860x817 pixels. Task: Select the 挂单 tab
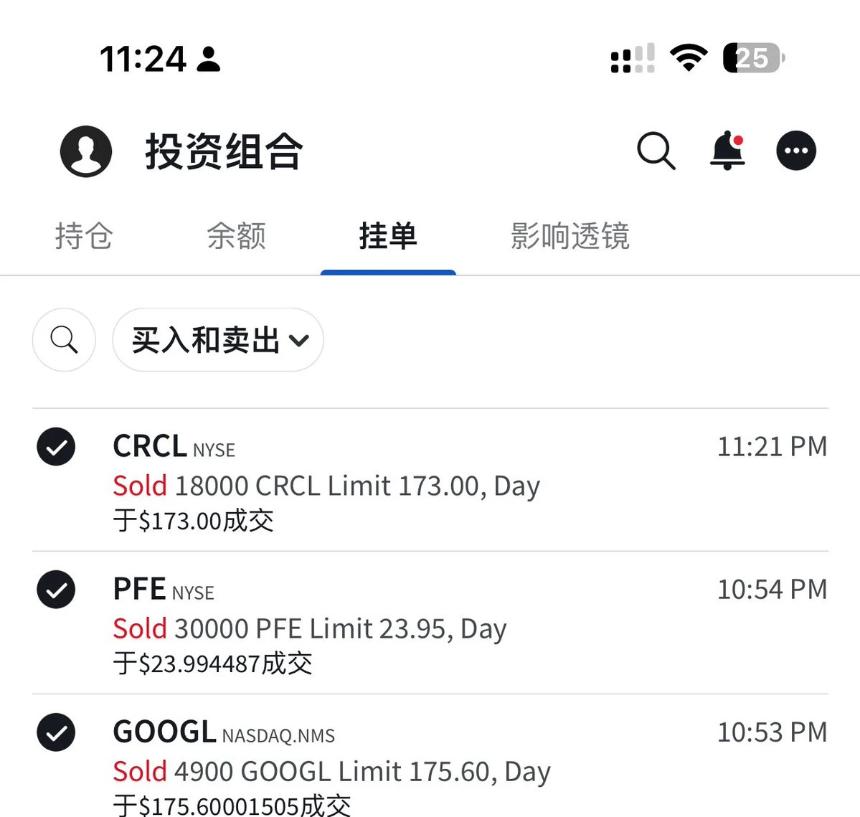[x=388, y=237]
